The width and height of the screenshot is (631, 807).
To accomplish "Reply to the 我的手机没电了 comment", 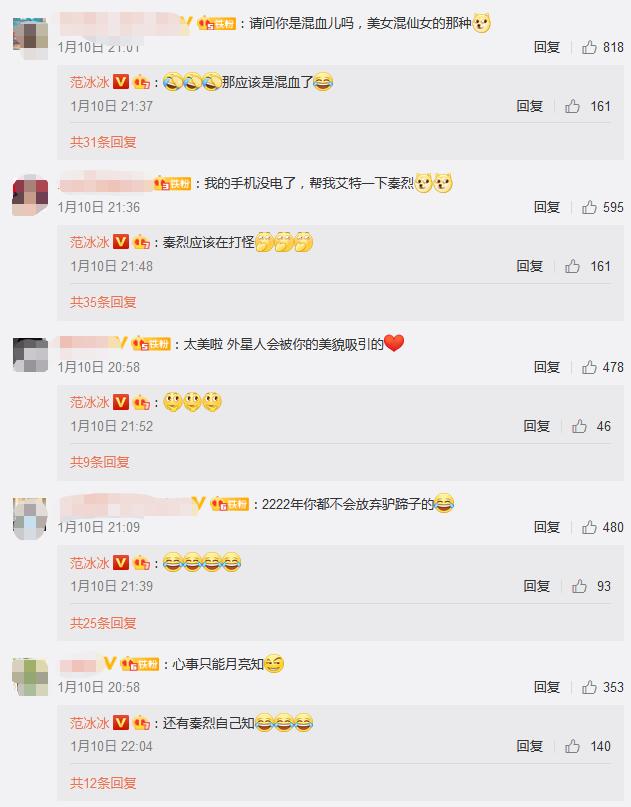I will [x=546, y=207].
